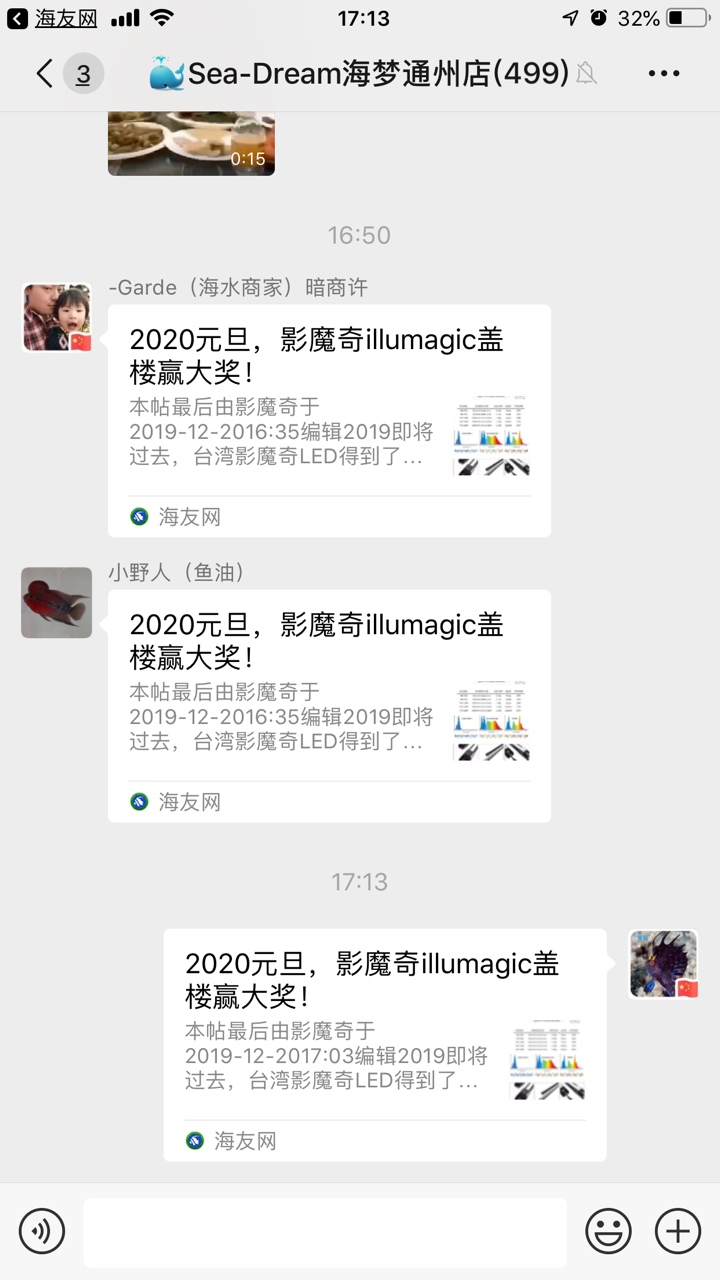
Task: Open the emoji sticker panel
Action: tap(608, 1230)
